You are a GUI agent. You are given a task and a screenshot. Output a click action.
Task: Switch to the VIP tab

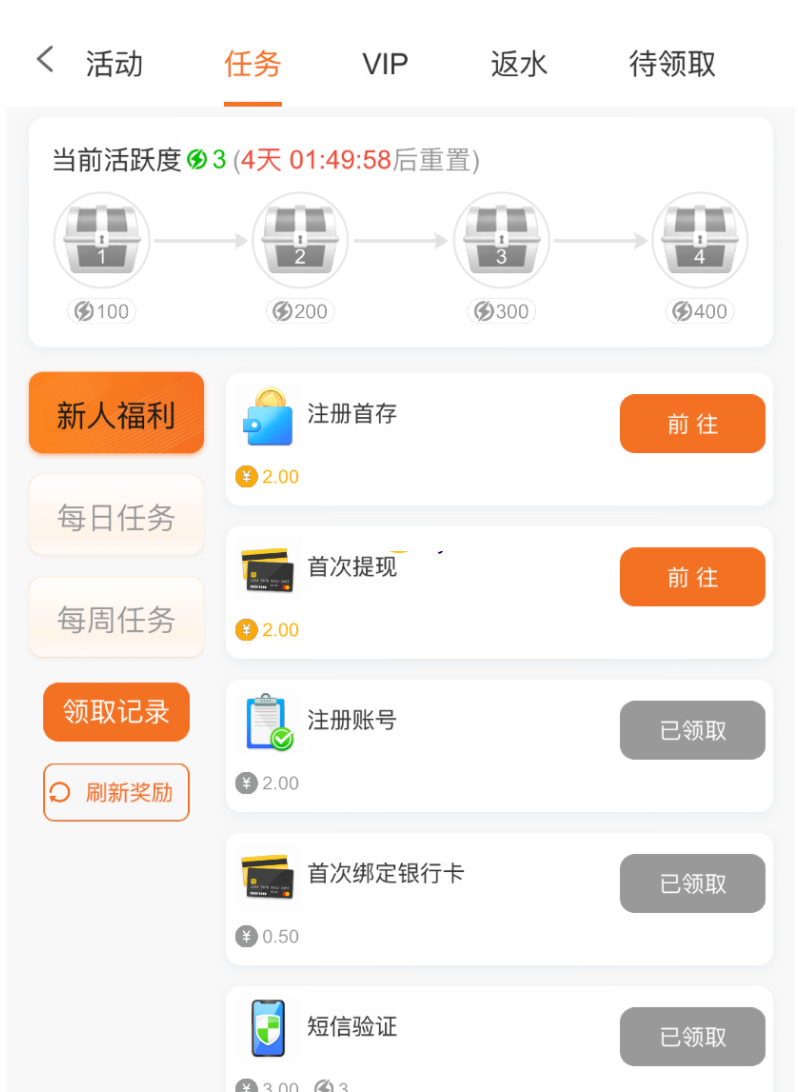pyautogui.click(x=384, y=64)
